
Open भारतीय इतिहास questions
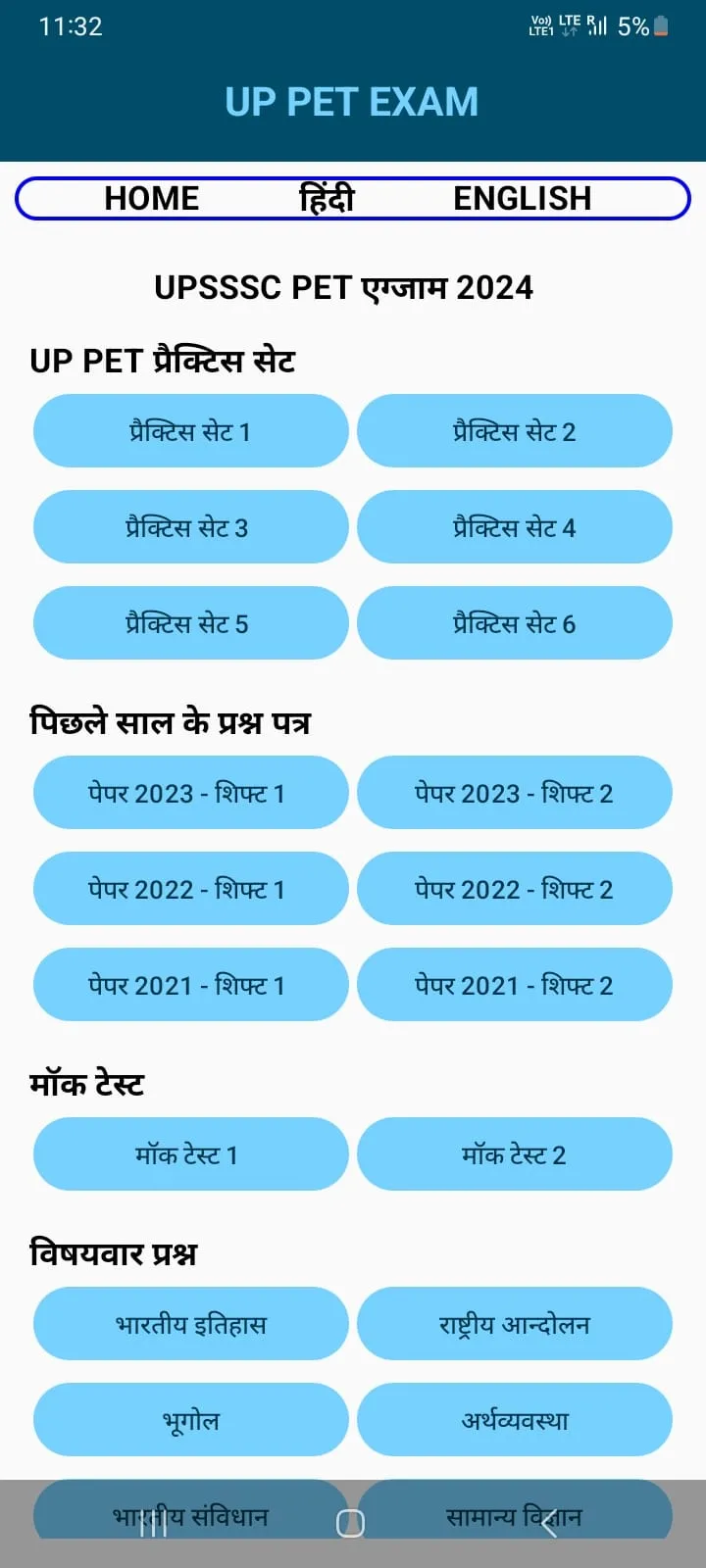point(191,1324)
